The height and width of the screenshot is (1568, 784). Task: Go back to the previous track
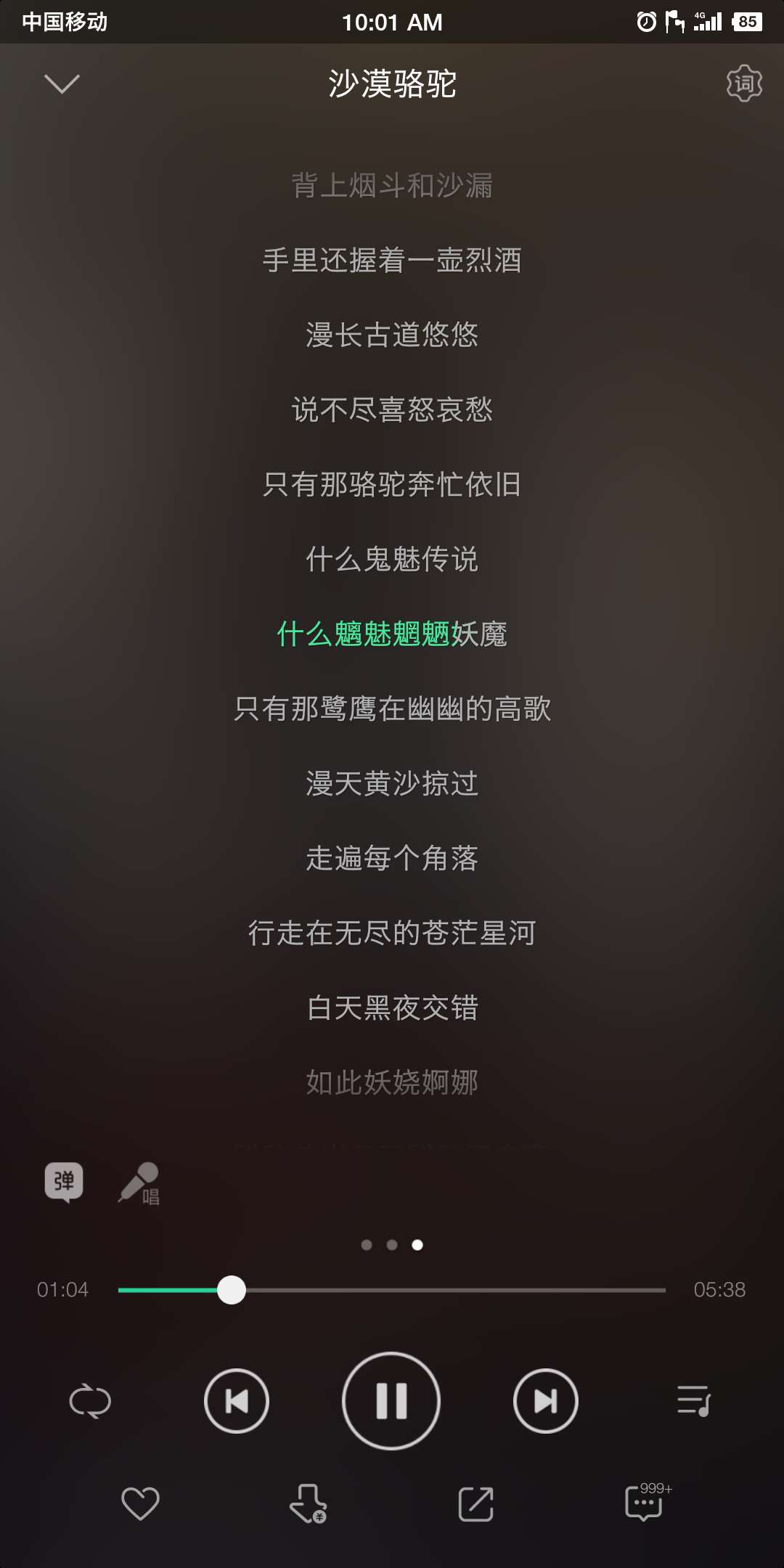(236, 1401)
